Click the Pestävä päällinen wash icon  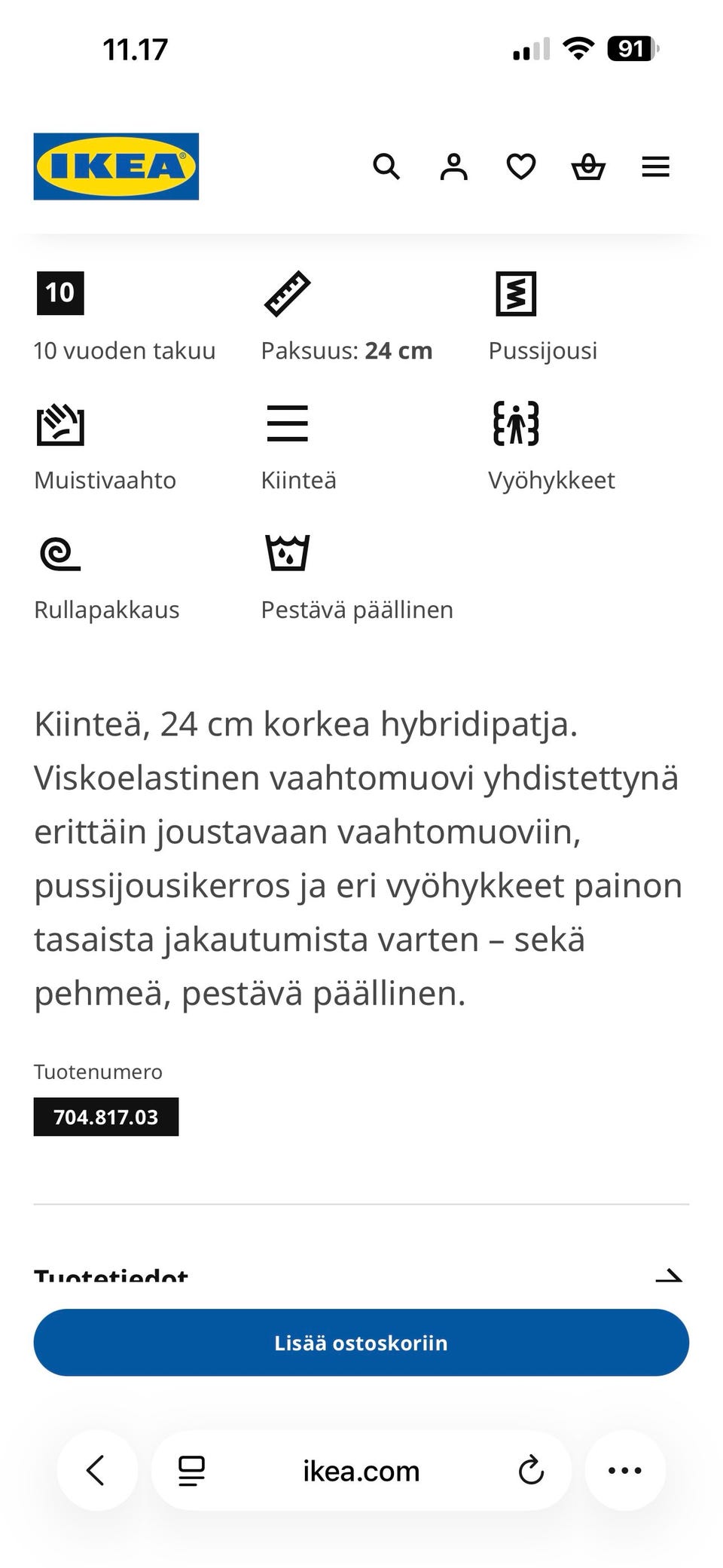click(287, 553)
